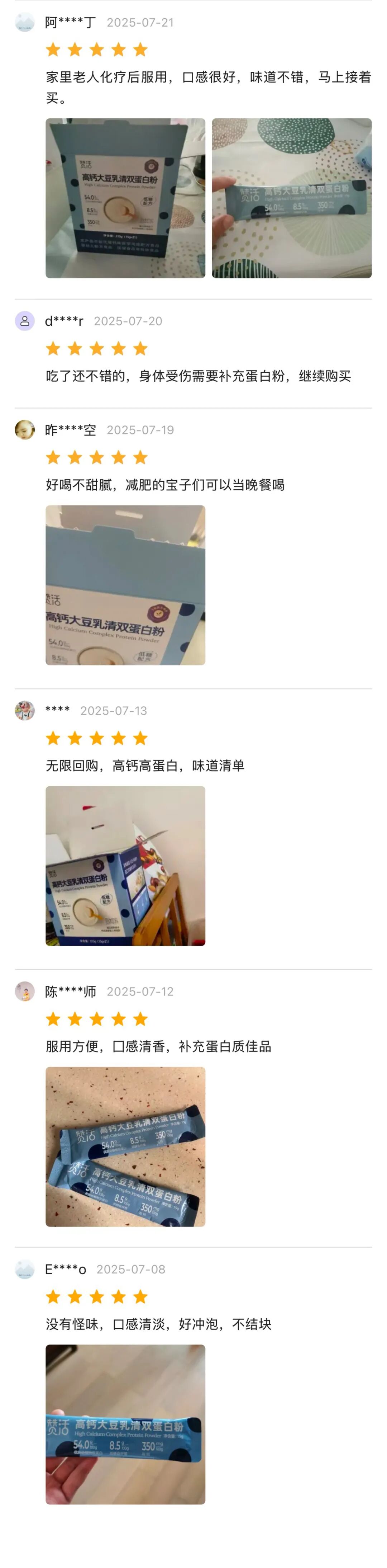Image resolution: width=387 pixels, height=1568 pixels.
Task: View the sachet photo in 阿****丁's review
Action: [291, 198]
